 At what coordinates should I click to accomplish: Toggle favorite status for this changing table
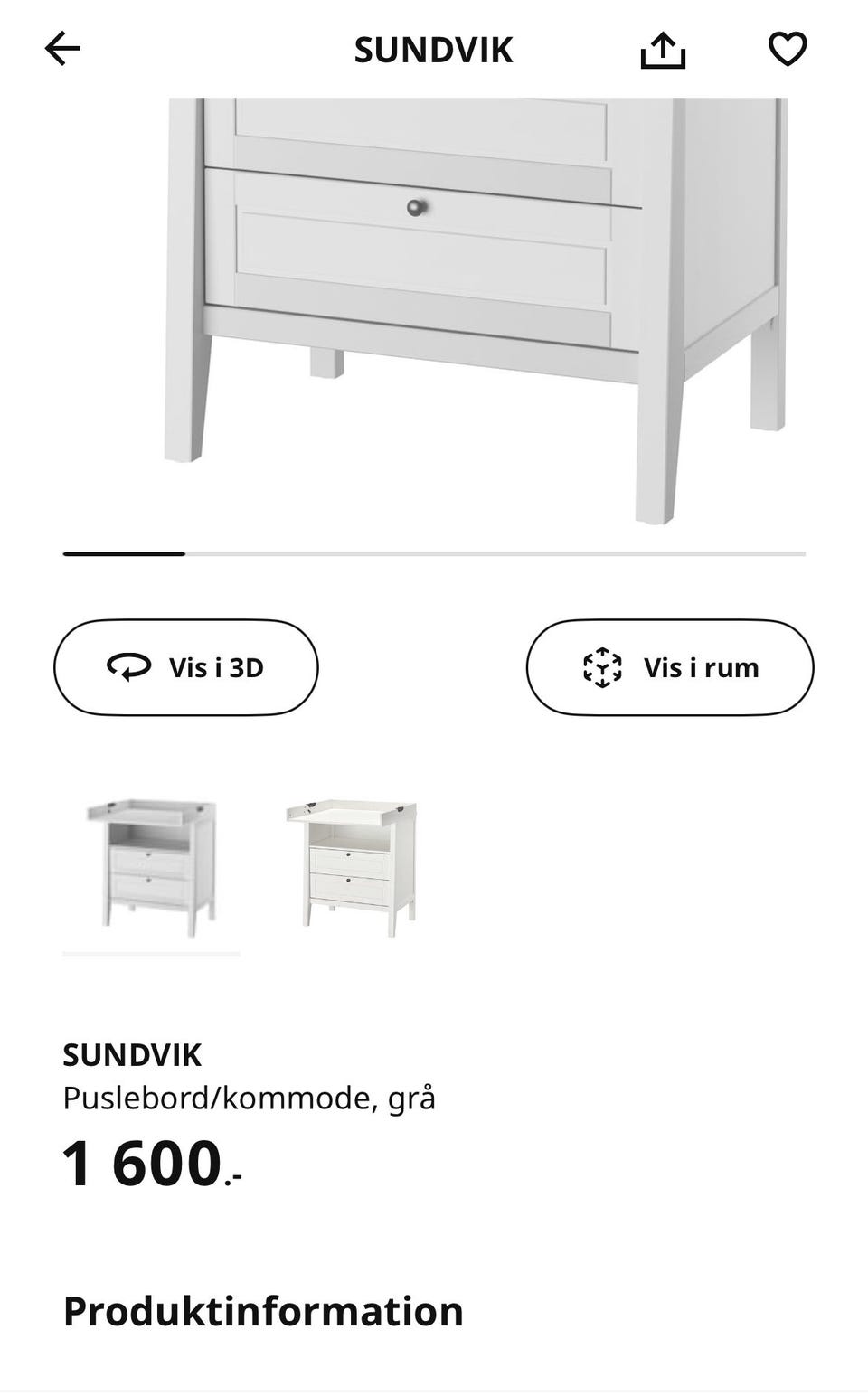[x=788, y=51]
